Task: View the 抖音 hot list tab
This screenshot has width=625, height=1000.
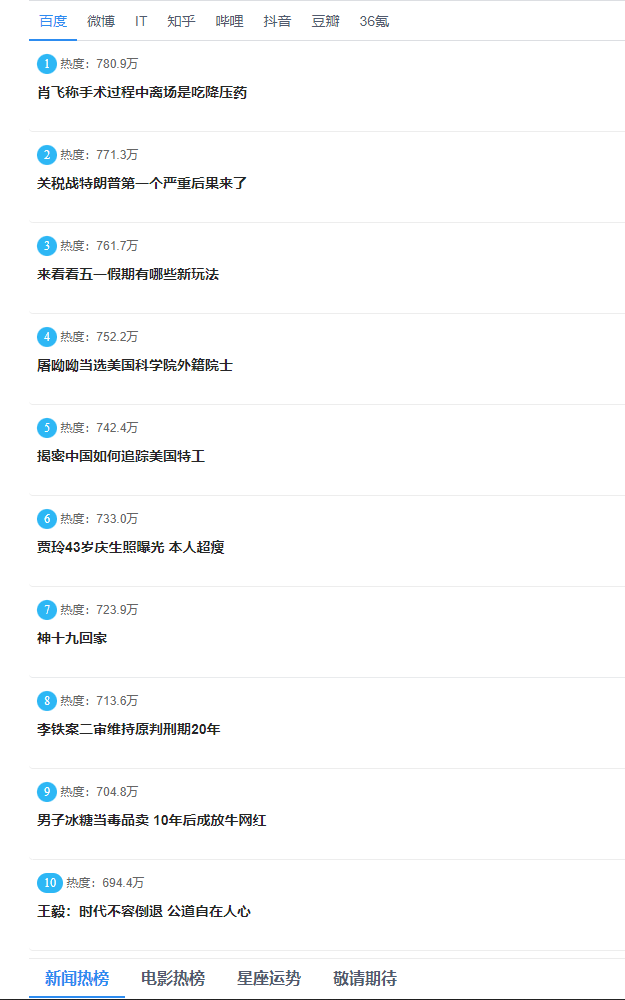Action: coord(277,21)
